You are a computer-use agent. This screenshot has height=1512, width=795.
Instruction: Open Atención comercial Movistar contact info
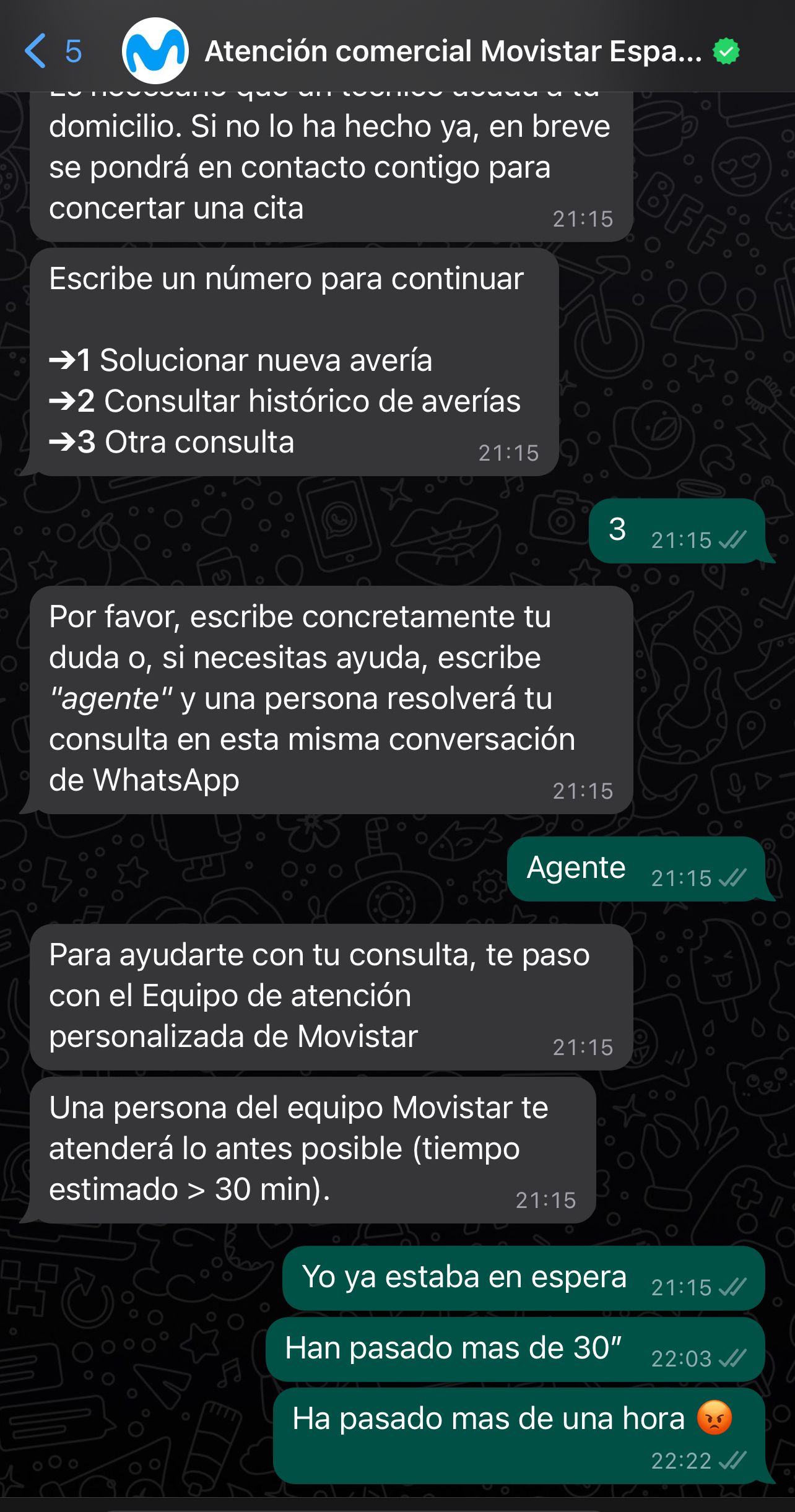[x=453, y=51]
